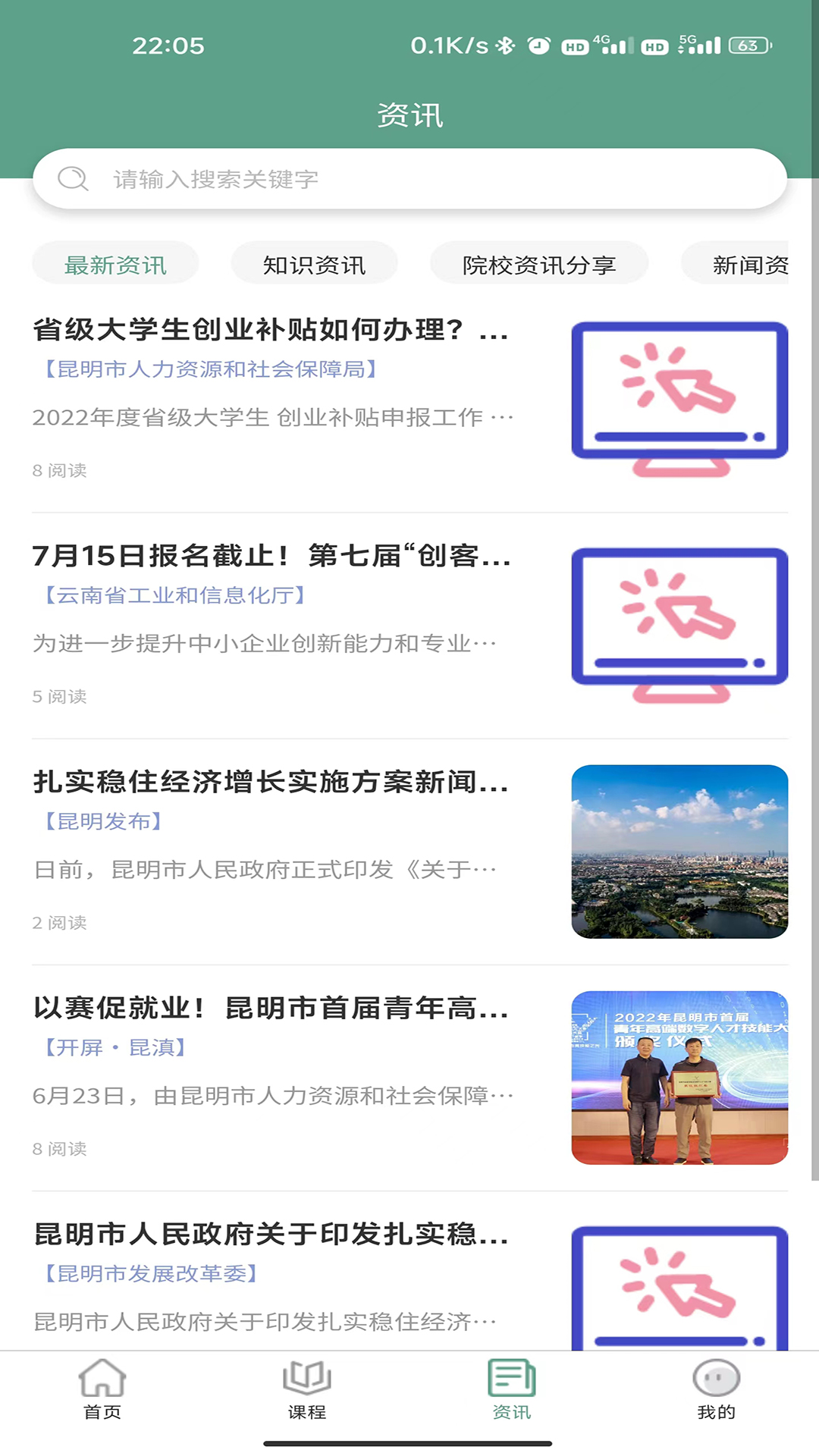The height and width of the screenshot is (1456, 819).
Task: Open the 以赛促就业 article headline
Action: (x=271, y=1009)
